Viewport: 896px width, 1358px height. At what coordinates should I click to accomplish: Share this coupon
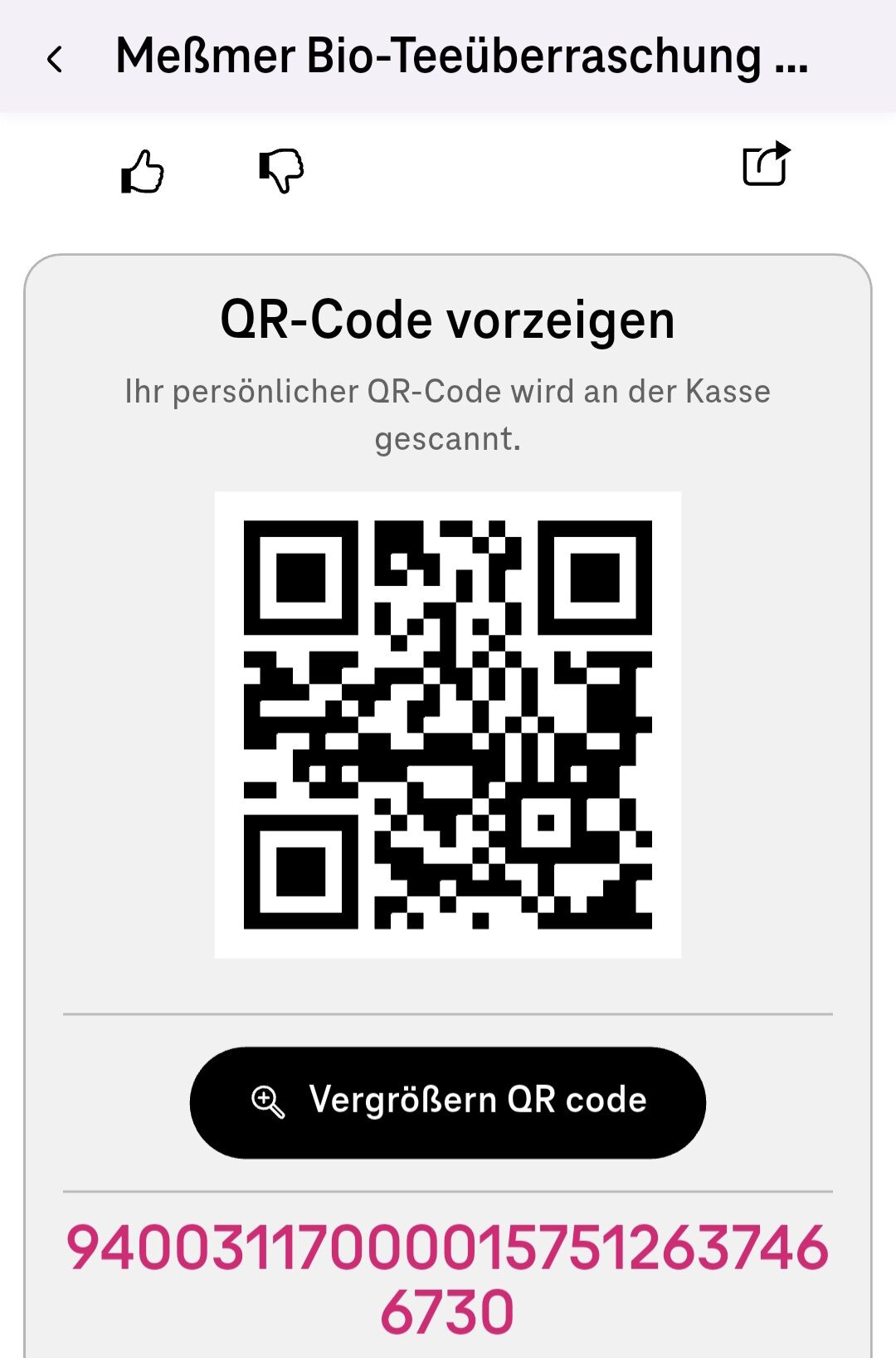[765, 164]
